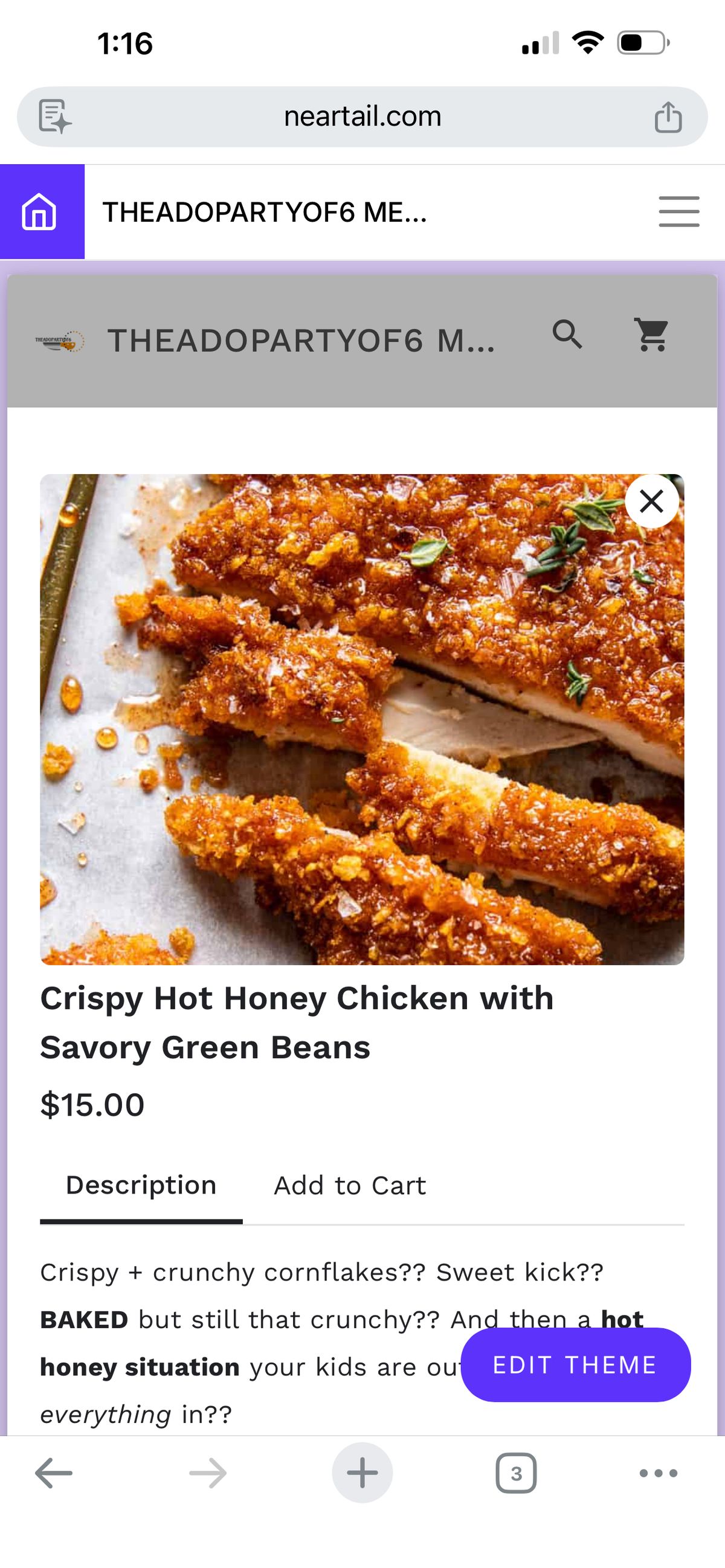Open the reader view icon in address bar
Screen dimensions: 725x1568
tap(54, 115)
